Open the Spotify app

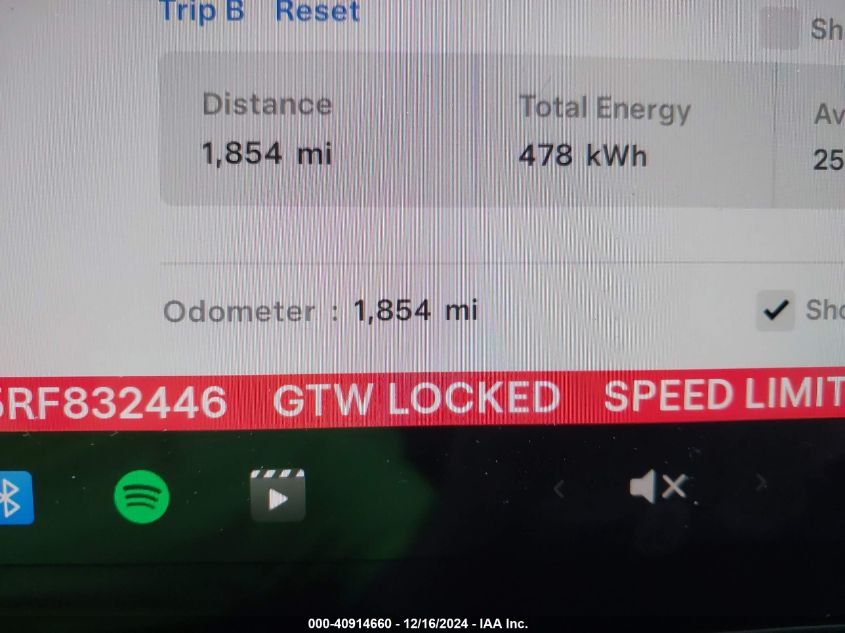(x=142, y=497)
